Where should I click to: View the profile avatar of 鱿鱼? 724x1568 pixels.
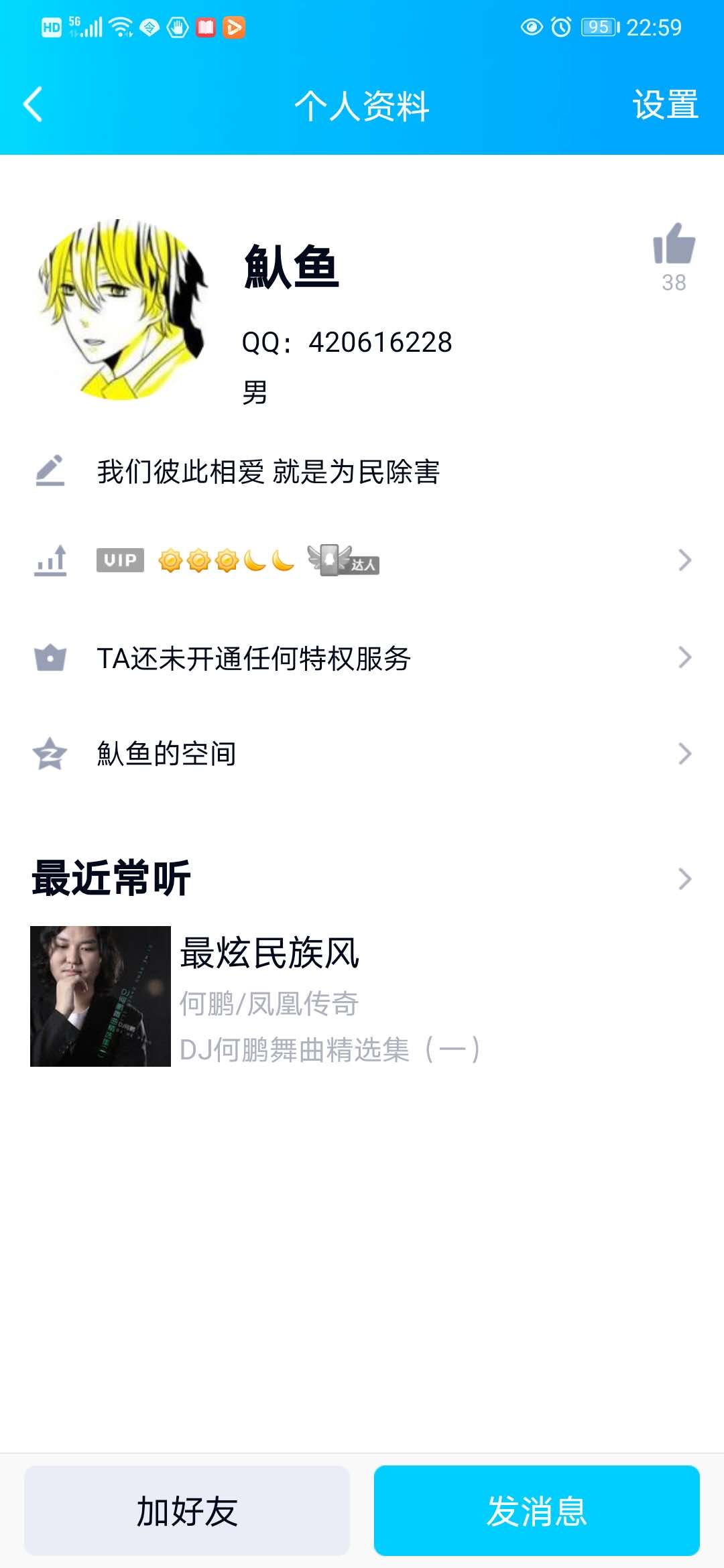(x=122, y=310)
